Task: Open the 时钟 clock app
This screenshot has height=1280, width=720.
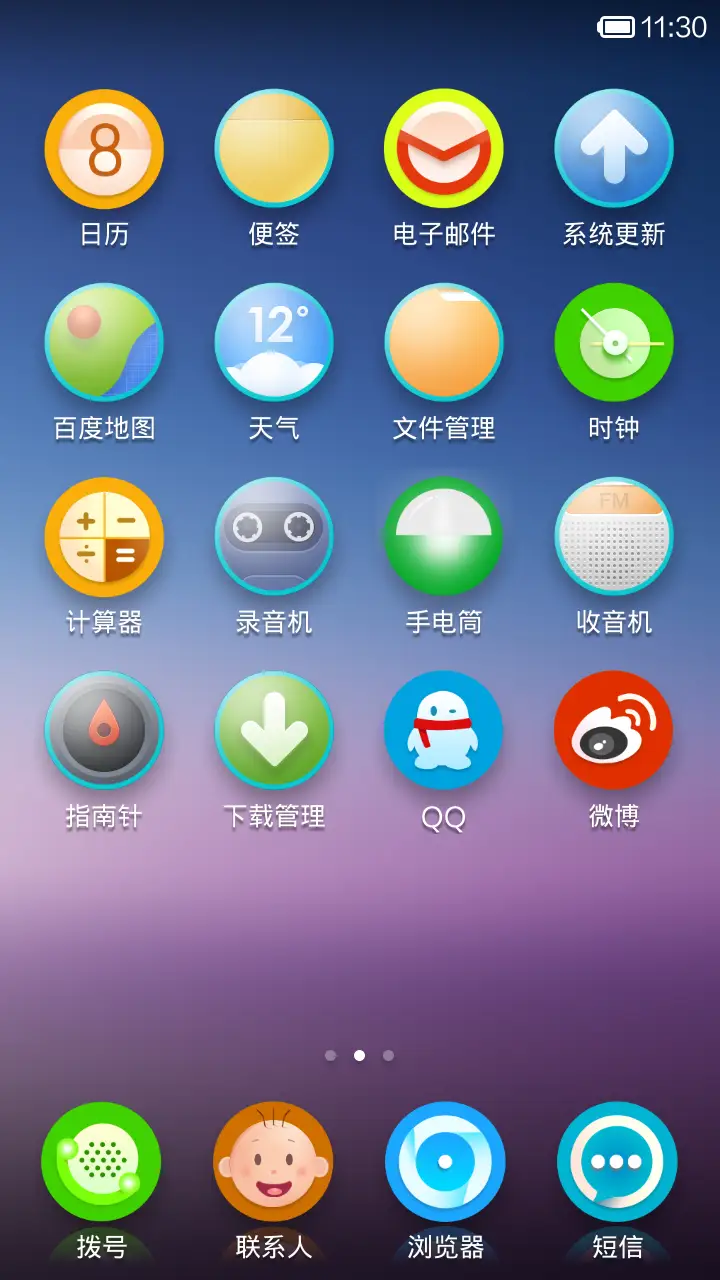Action: pos(614,341)
